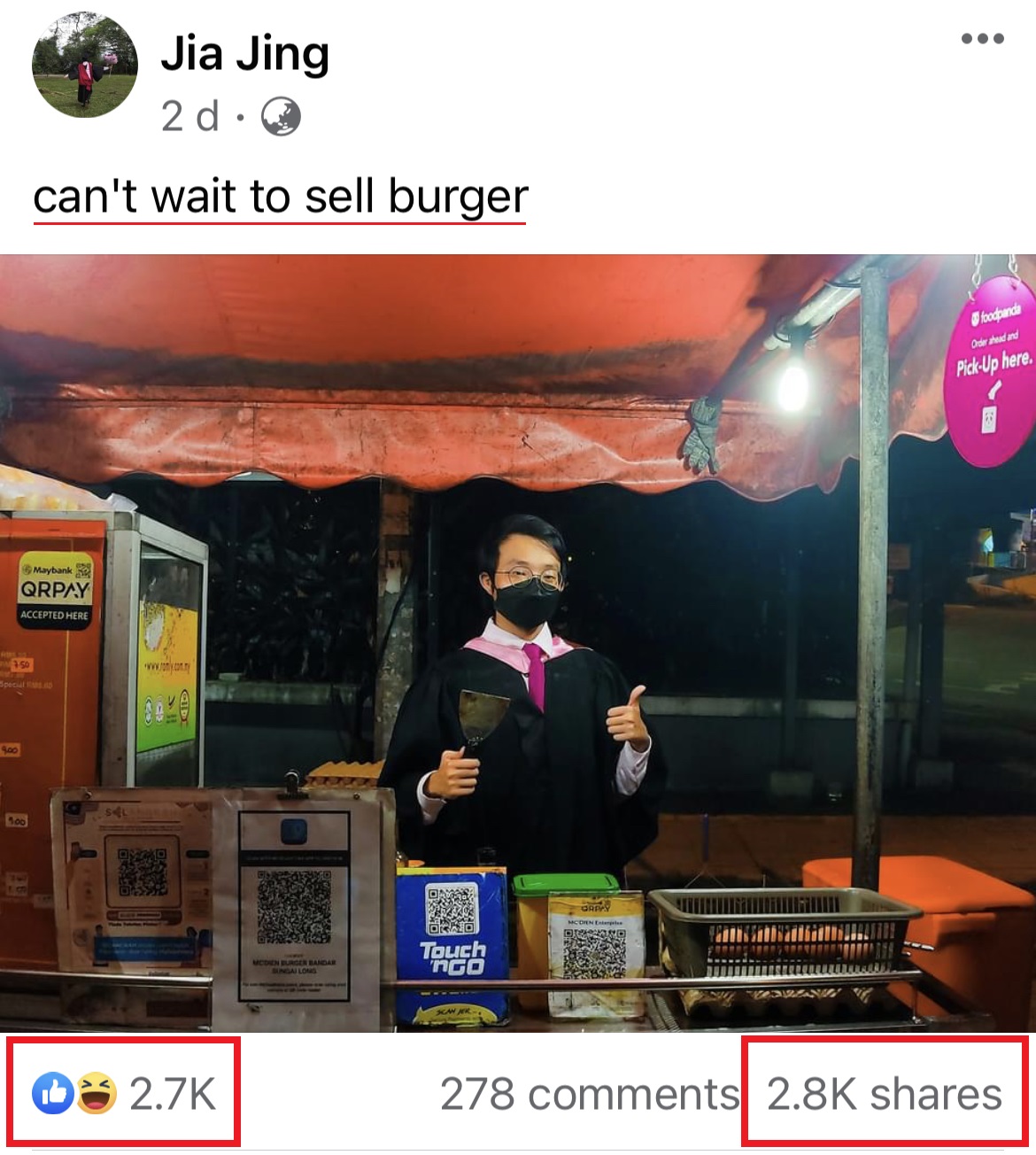Open the burger stall photo

click(x=518, y=642)
